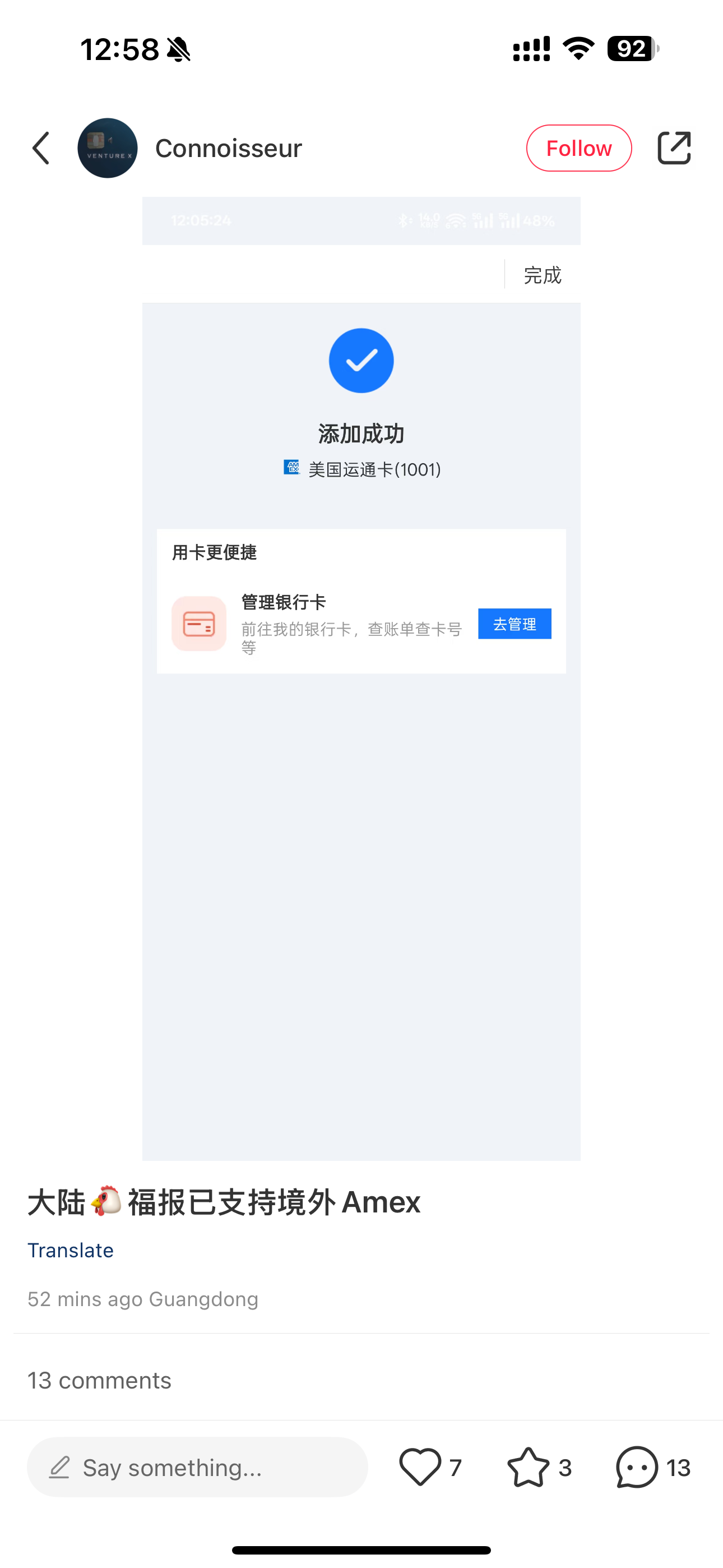Translate the post title
The image size is (723, 1568).
tap(70, 1249)
